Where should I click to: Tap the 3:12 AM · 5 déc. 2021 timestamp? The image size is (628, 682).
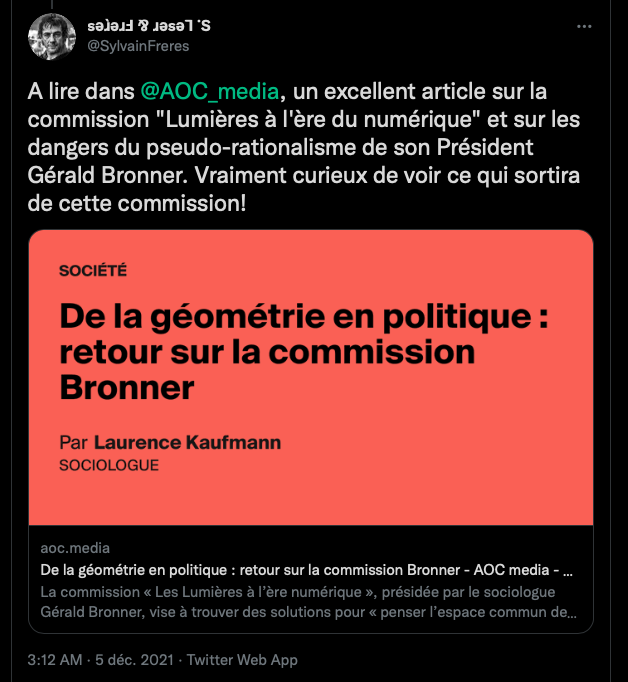(x=100, y=660)
